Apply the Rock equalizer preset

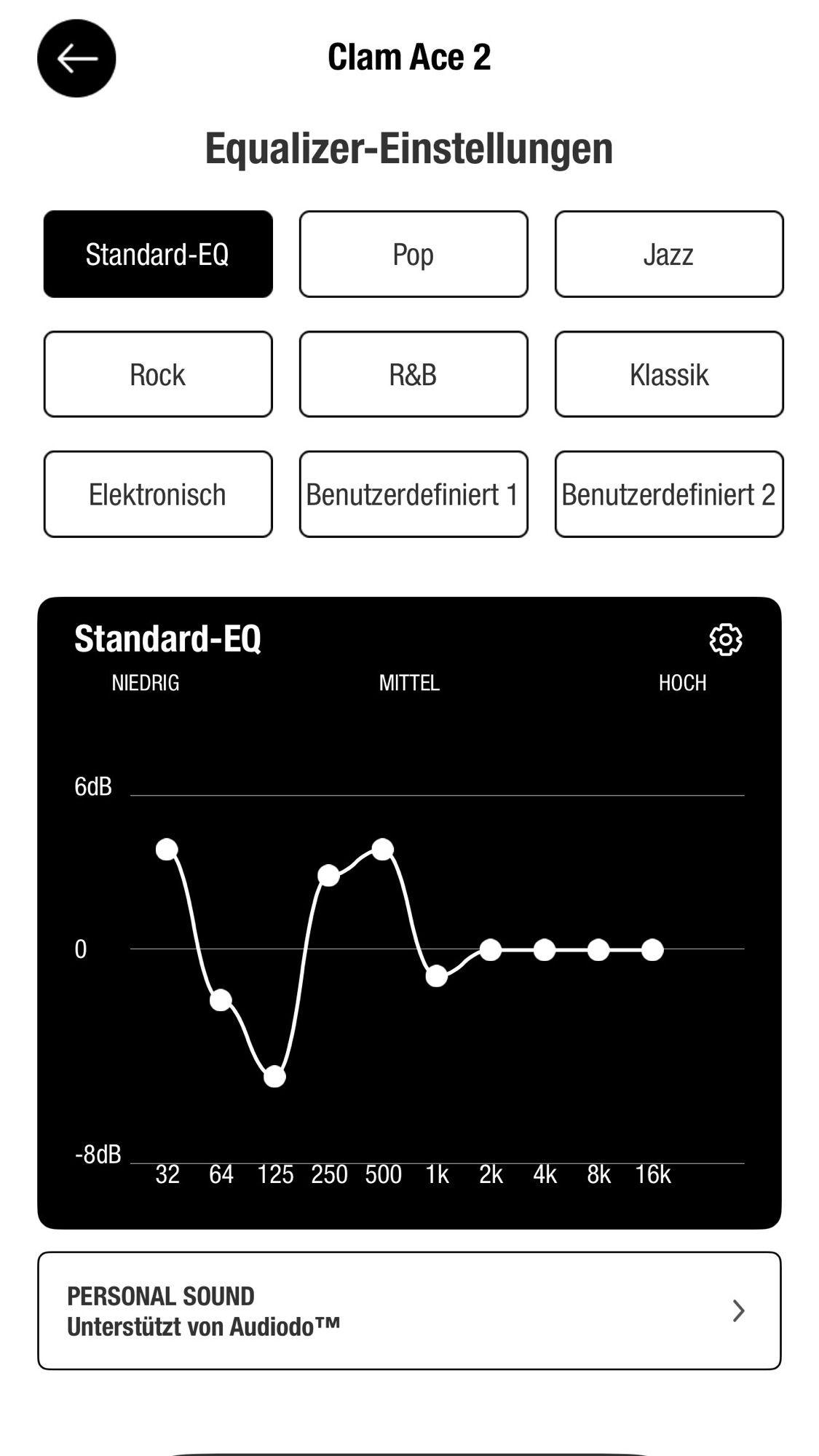[x=158, y=374]
